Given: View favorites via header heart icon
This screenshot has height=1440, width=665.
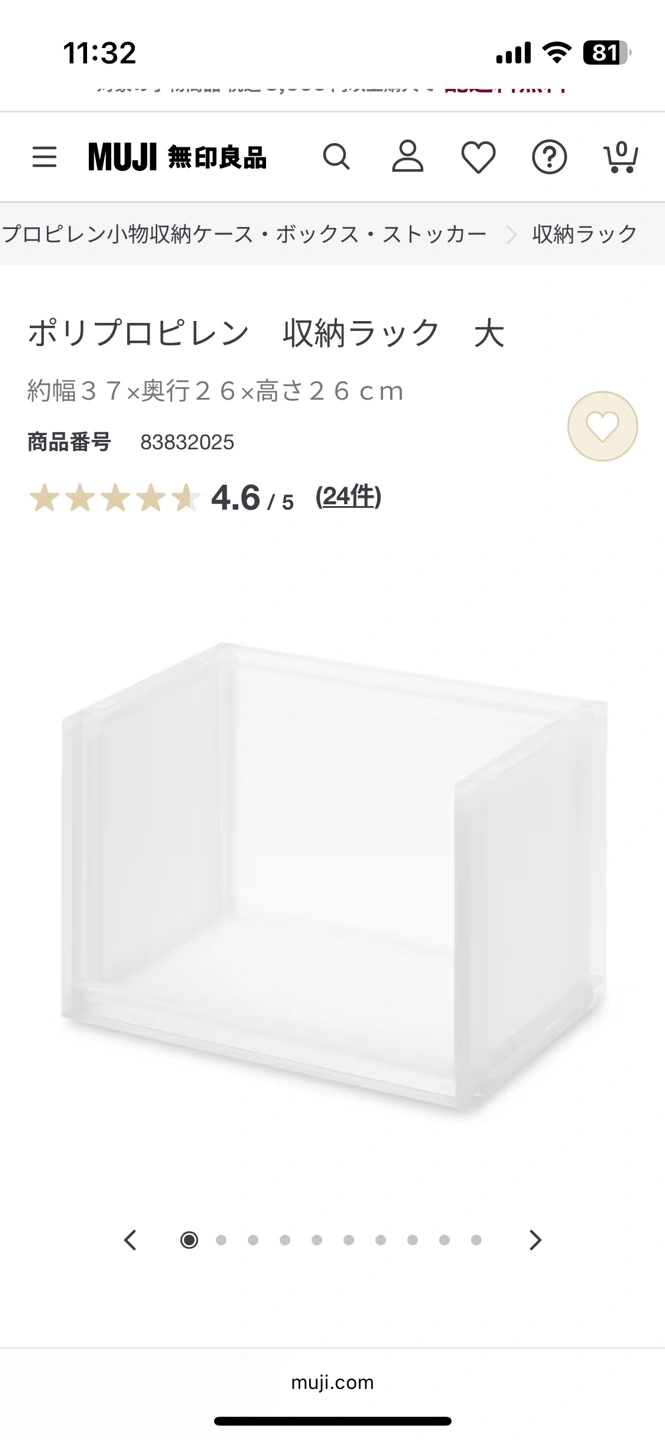Looking at the screenshot, I should 478,157.
